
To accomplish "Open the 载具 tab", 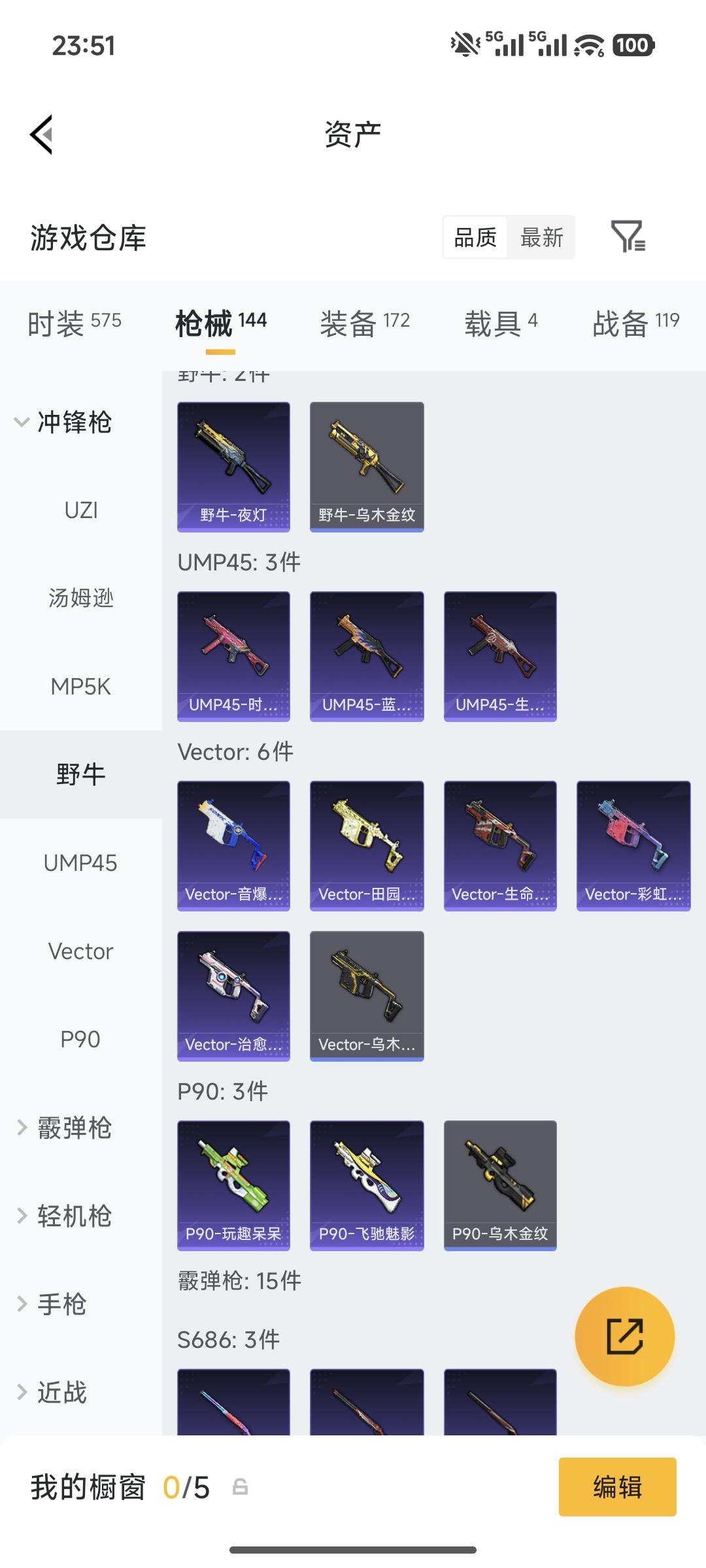I will (501, 323).
